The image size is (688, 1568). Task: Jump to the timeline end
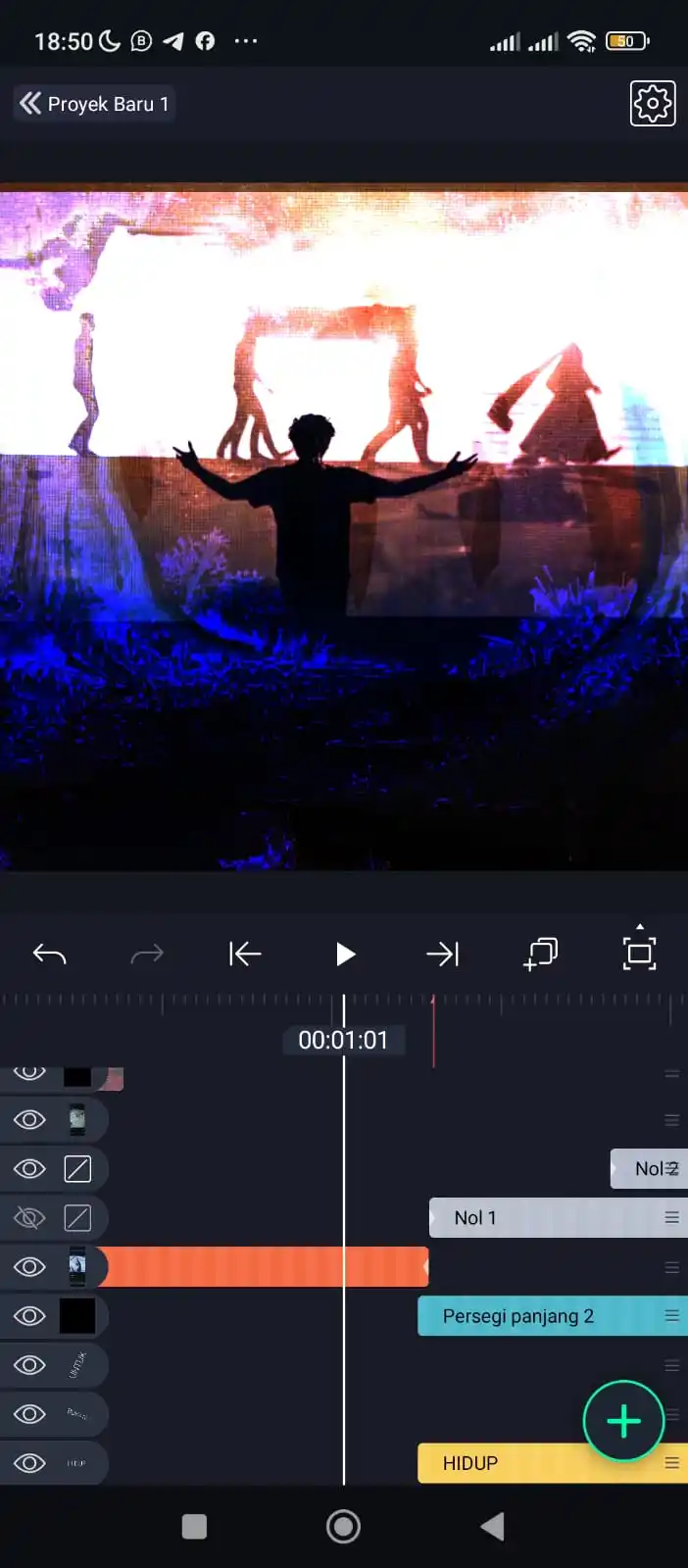[x=442, y=954]
